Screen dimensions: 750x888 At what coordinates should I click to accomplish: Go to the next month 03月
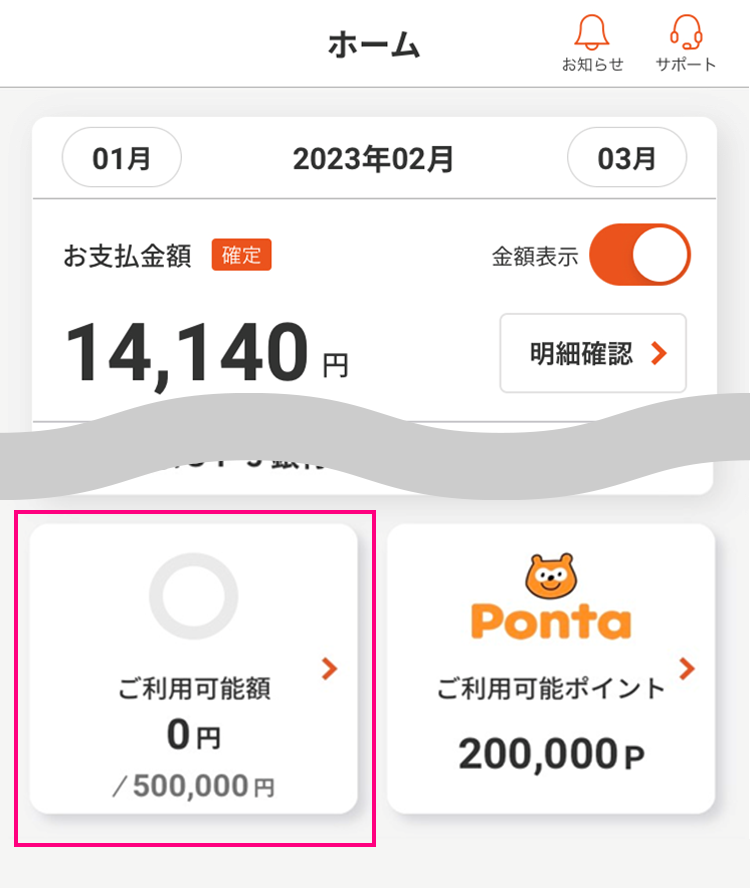pos(627,159)
